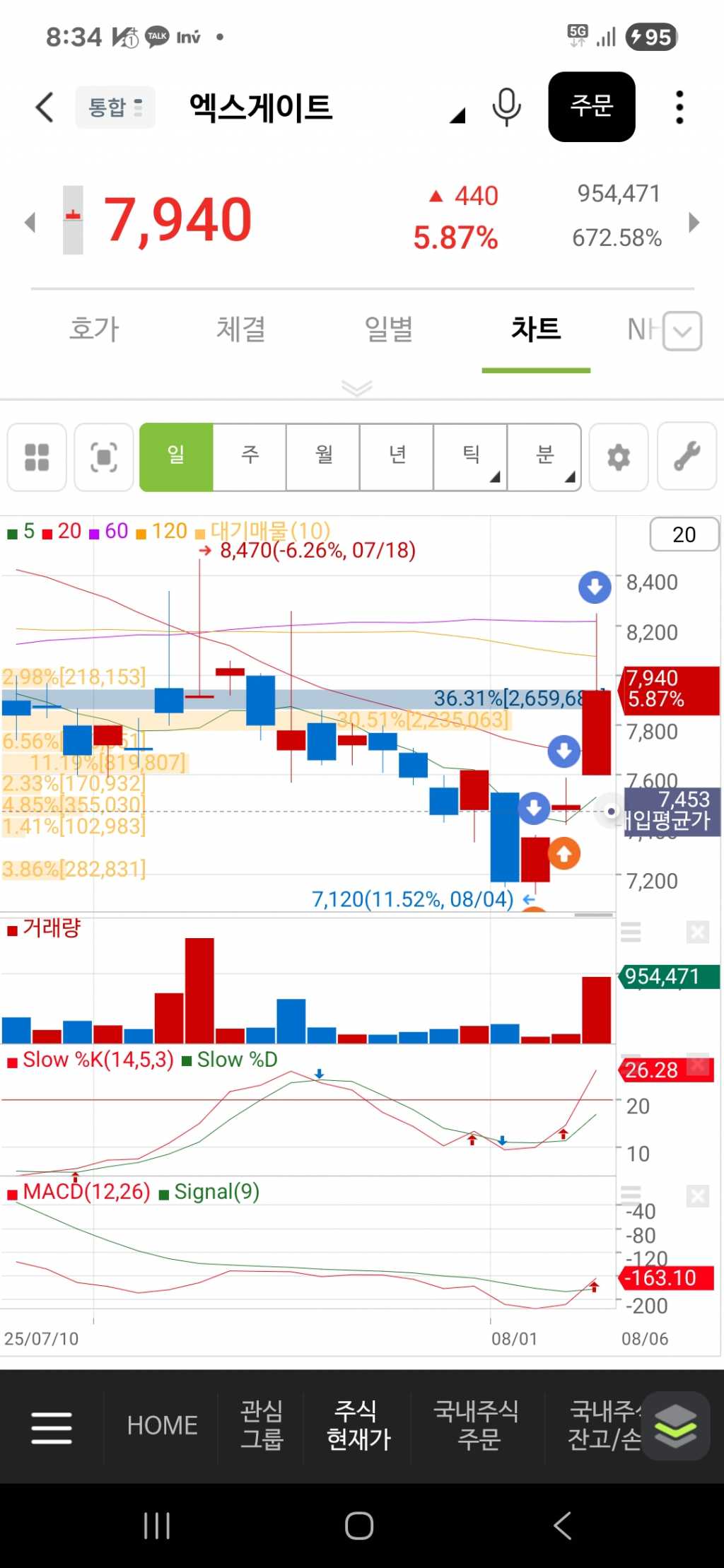Open the chart tools wrench
Viewport: 724px width, 1568px height.
(x=687, y=457)
